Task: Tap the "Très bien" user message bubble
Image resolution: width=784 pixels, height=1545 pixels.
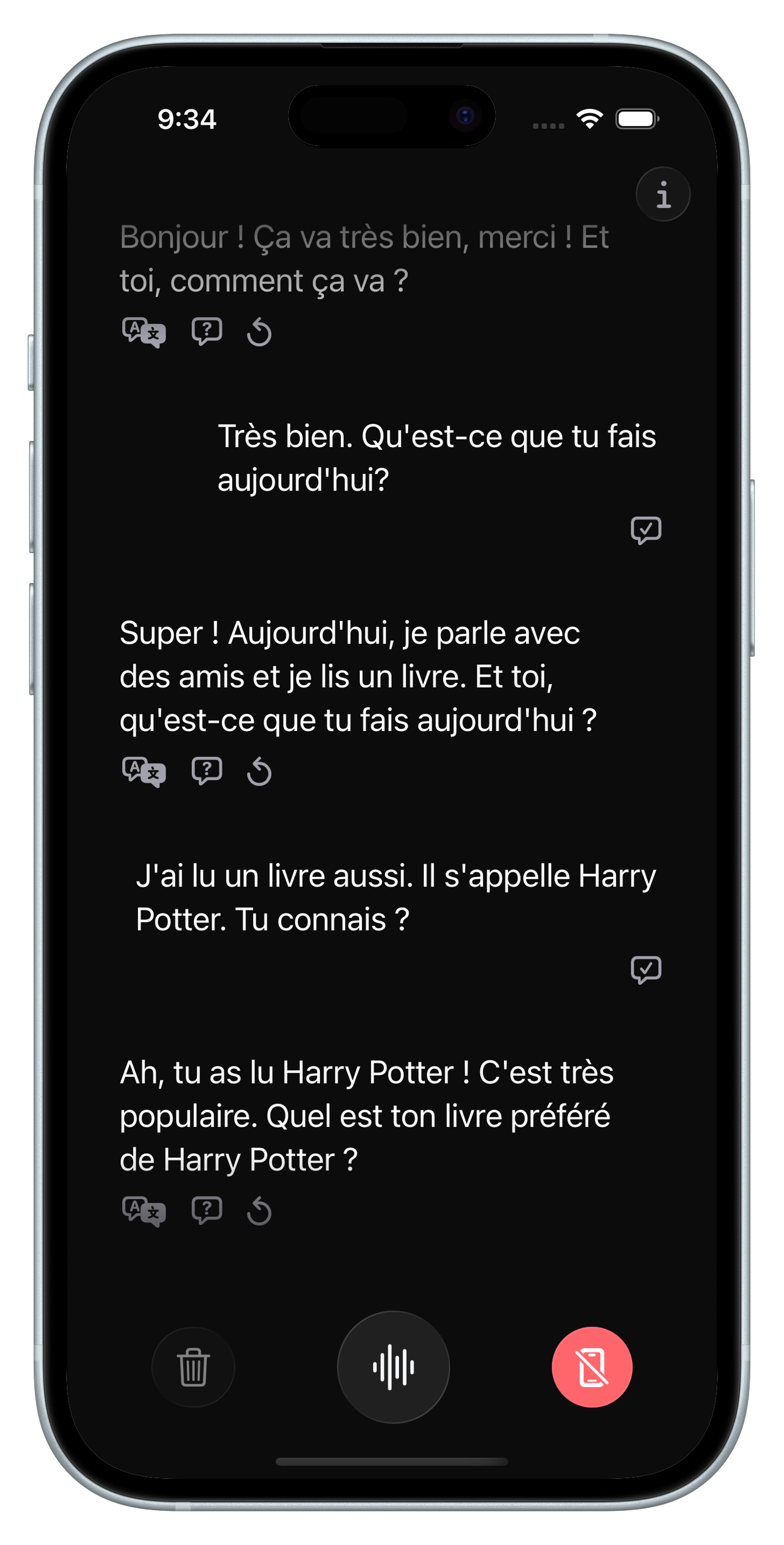Action: tap(439, 458)
